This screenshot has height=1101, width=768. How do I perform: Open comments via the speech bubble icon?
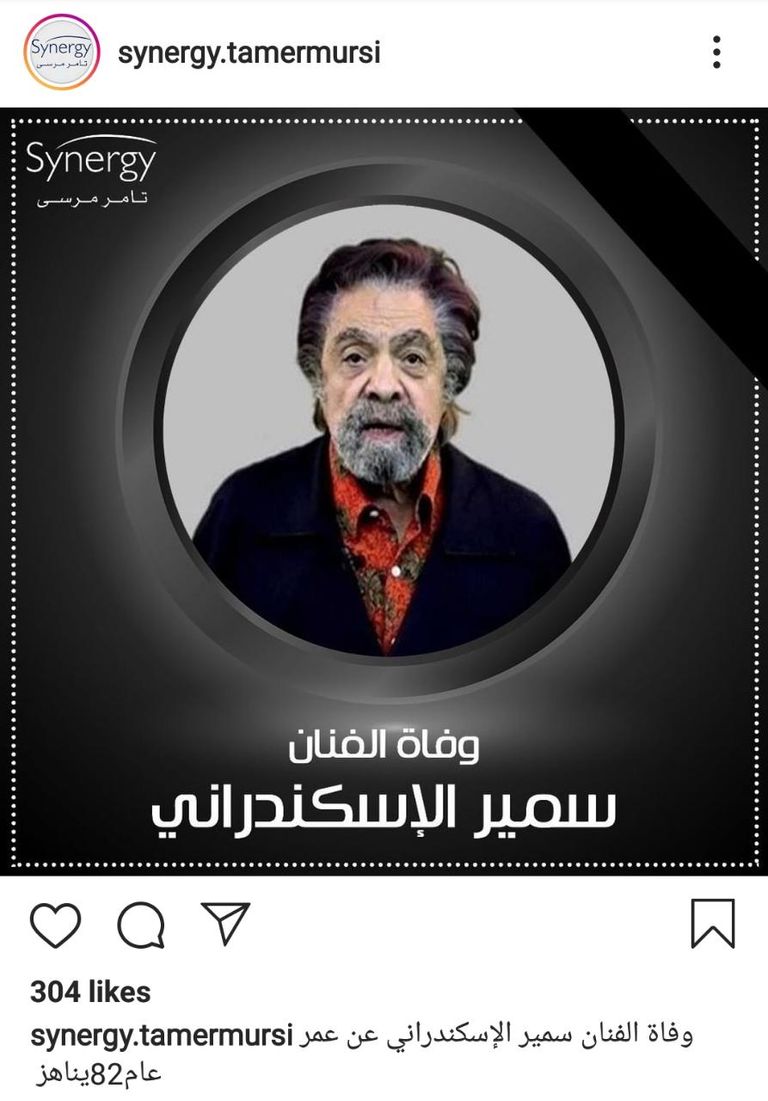coord(140,924)
